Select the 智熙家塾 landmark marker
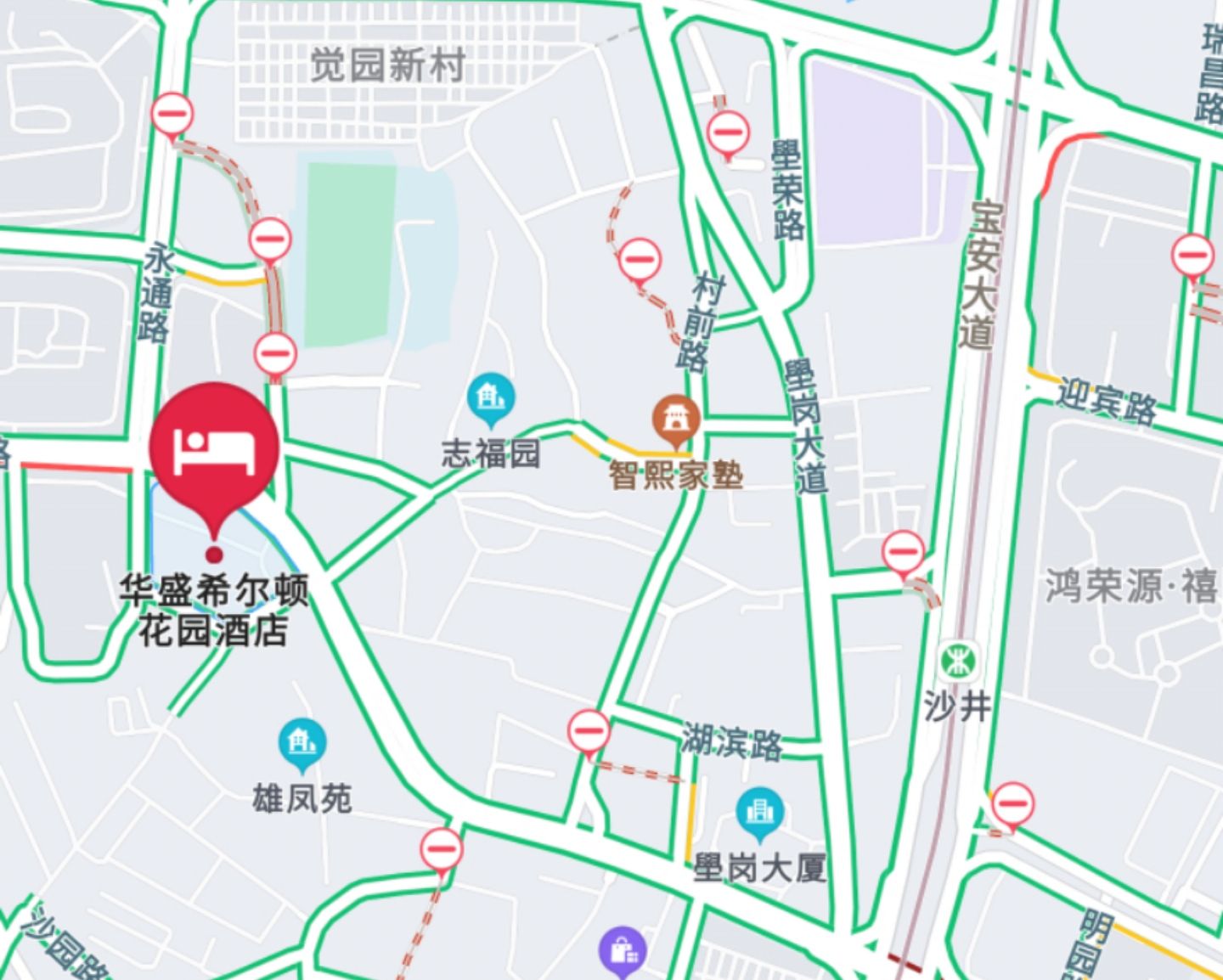This screenshot has height=980, width=1223. point(676,420)
